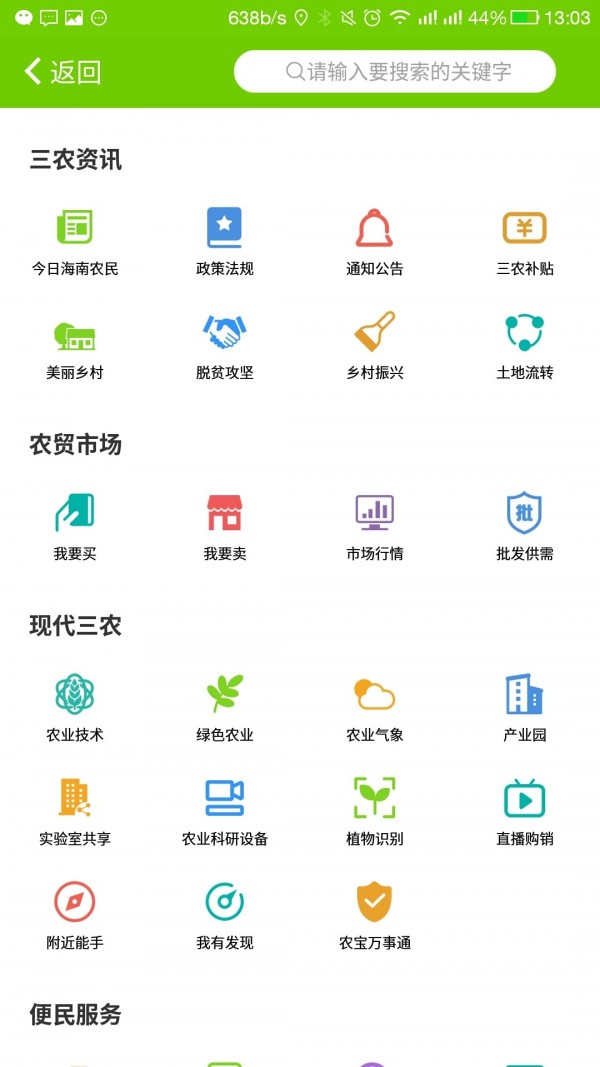600x1067 pixels.
Task: View 市场行情 market prices
Action: (375, 528)
